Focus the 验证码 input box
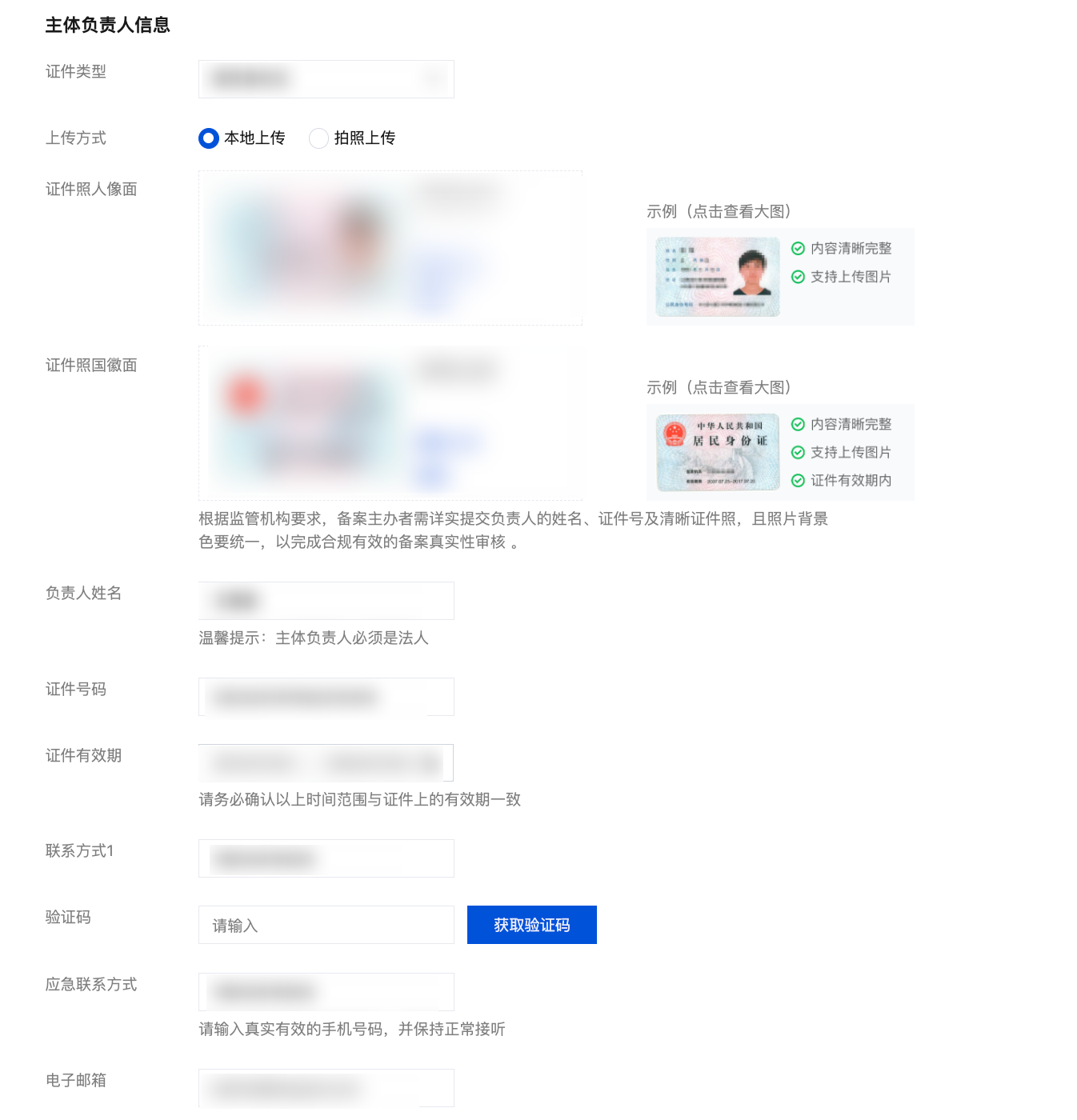This screenshot has height=1120, width=1077. click(x=326, y=925)
